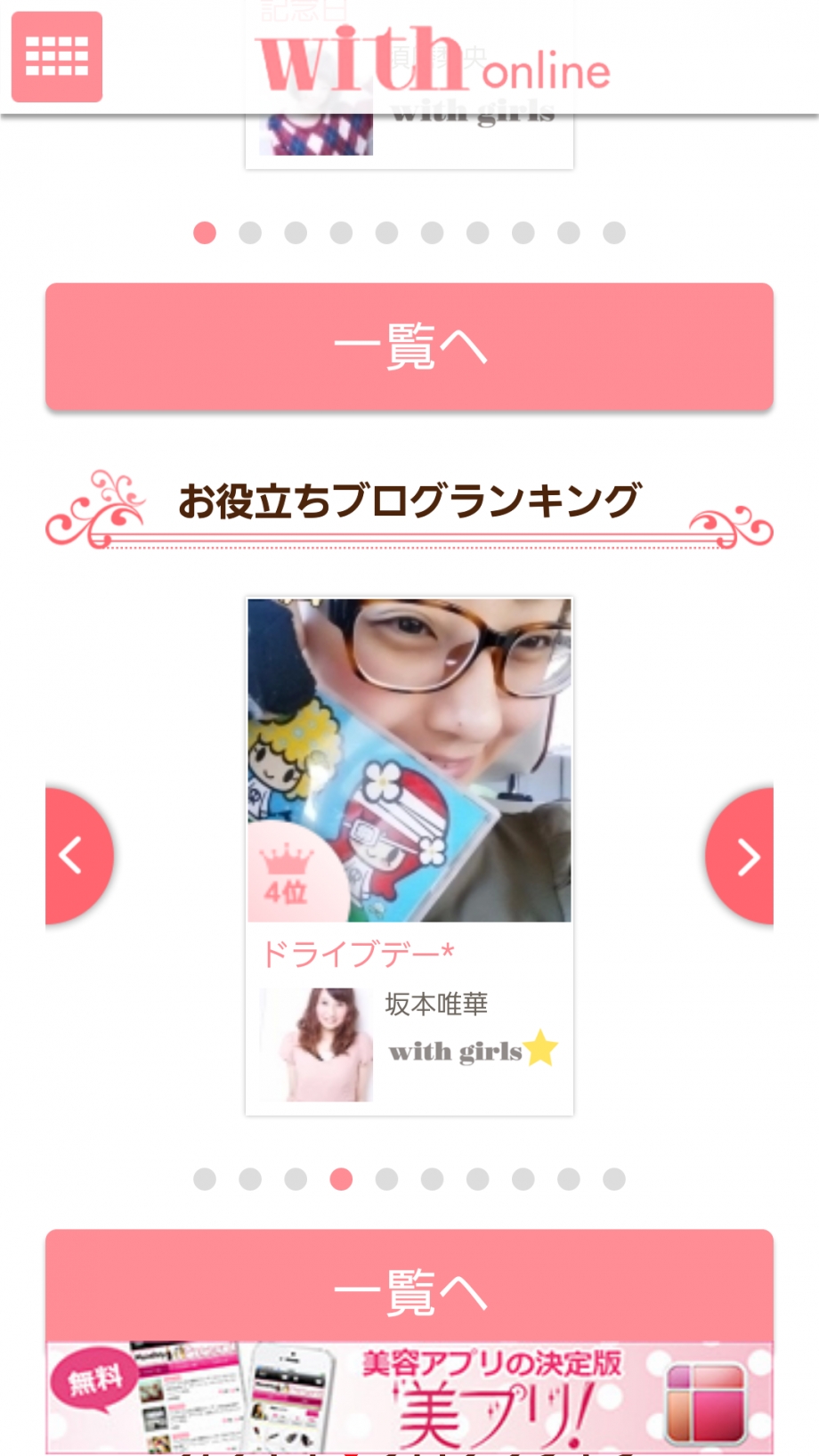
Task: Open the 美プリ beauty app banner
Action: pyautogui.click(x=409, y=1398)
